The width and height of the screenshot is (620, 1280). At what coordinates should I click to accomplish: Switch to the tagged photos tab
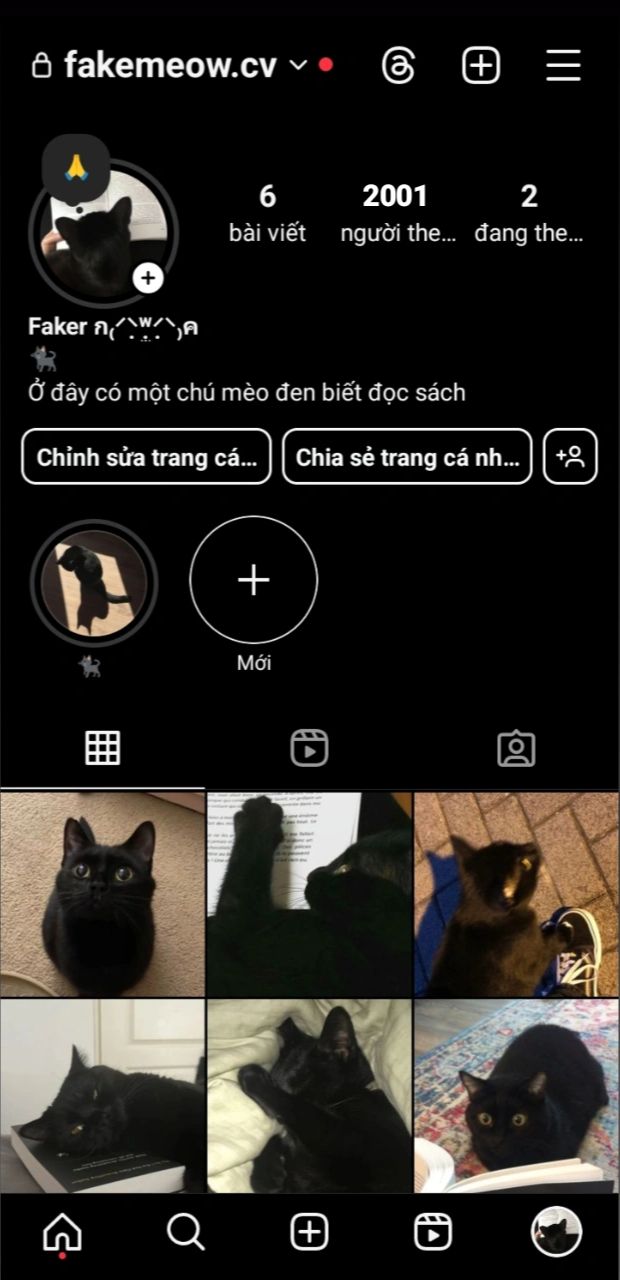[516, 748]
